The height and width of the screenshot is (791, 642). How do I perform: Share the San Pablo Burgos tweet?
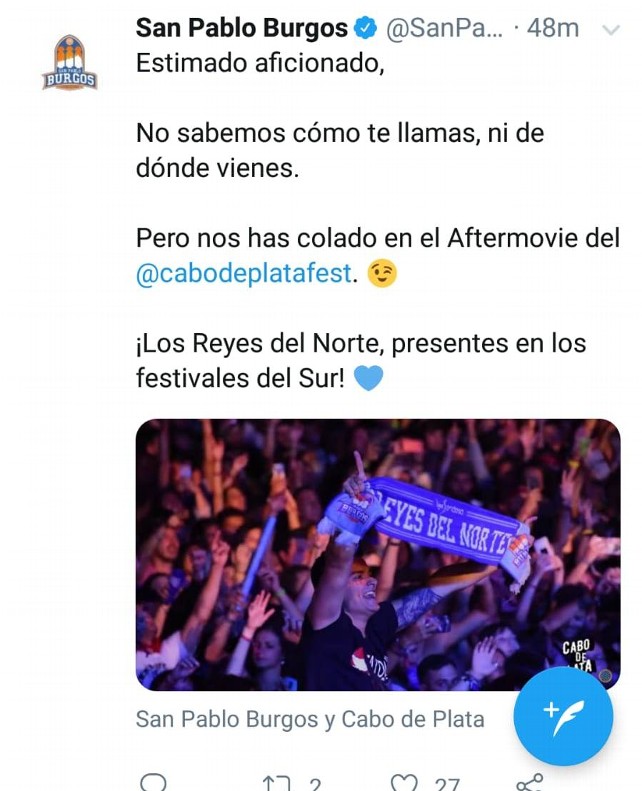tap(529, 782)
